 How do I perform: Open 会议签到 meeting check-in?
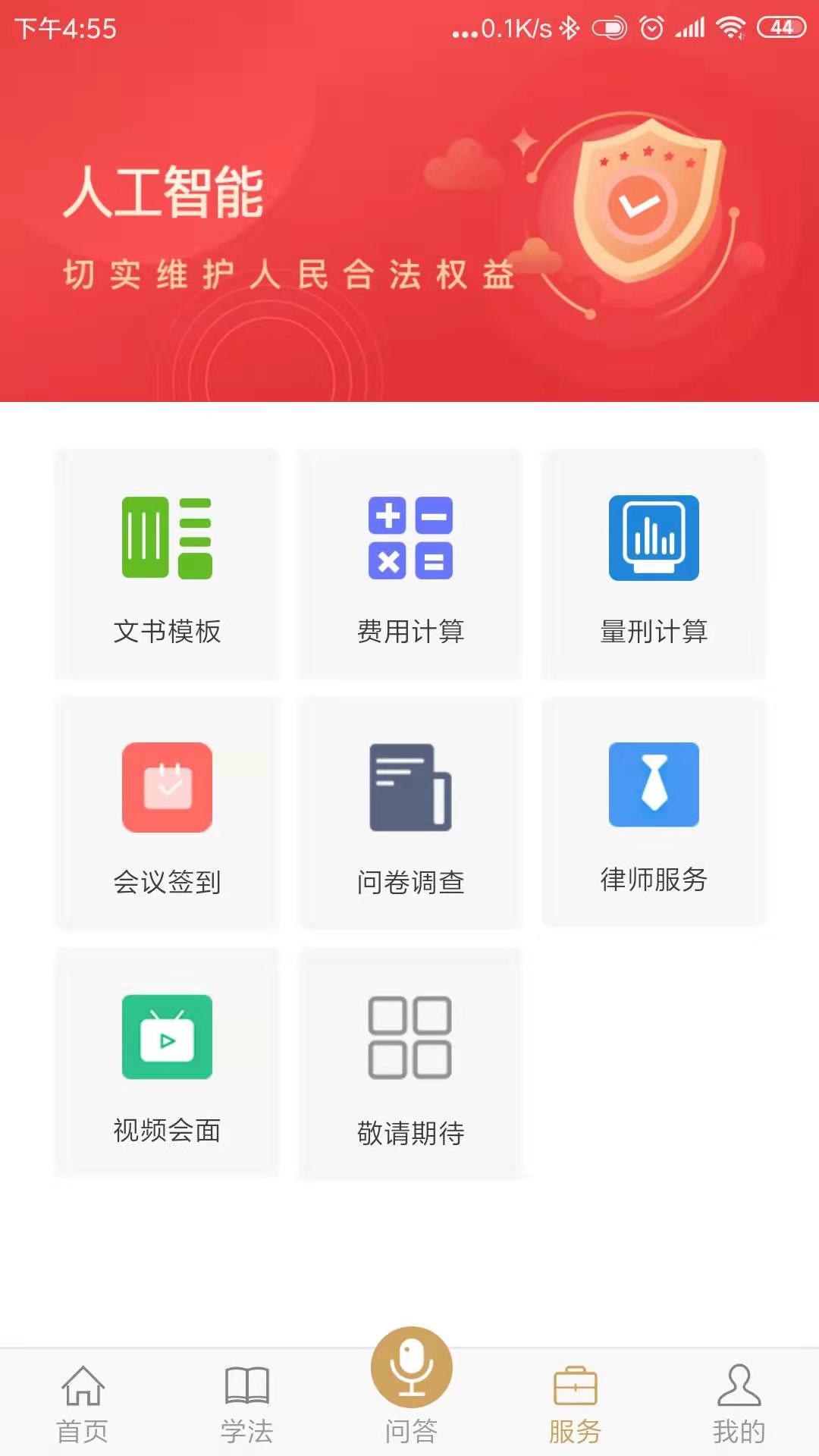tap(167, 813)
